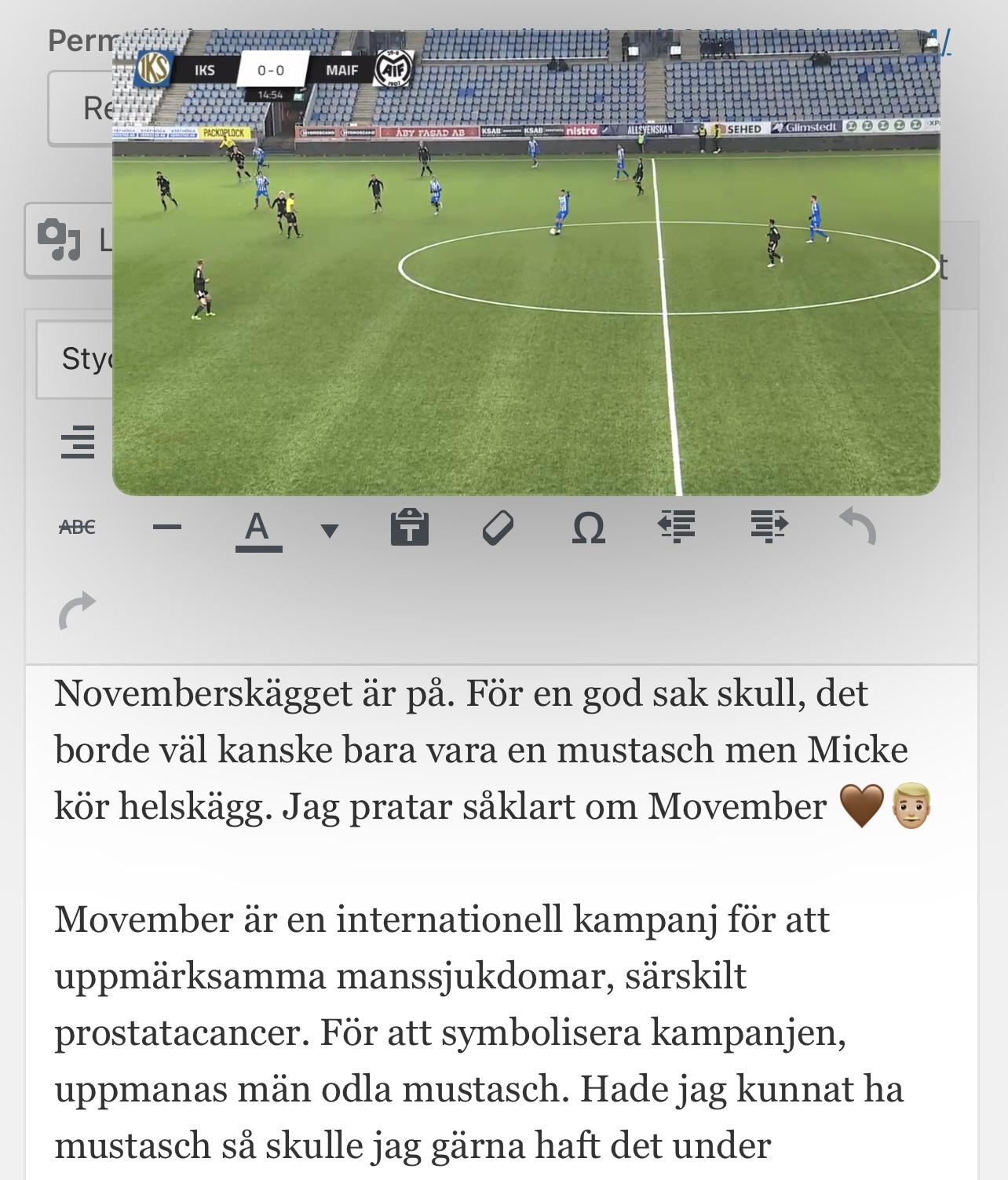1008x1180 pixels.
Task: Increase the paragraph indent
Action: 769,526
